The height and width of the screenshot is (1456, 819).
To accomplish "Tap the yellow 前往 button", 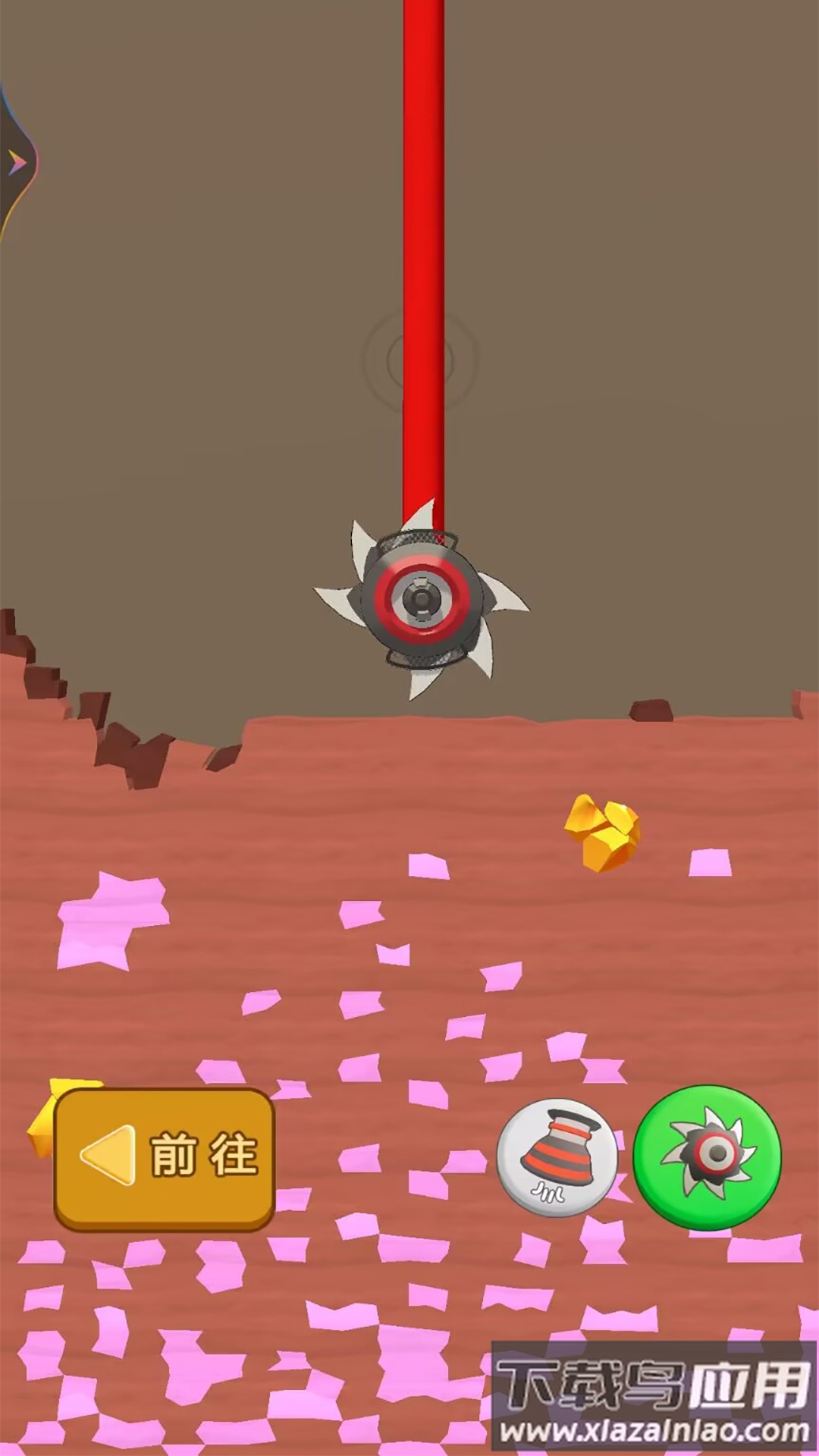I will click(x=164, y=1157).
